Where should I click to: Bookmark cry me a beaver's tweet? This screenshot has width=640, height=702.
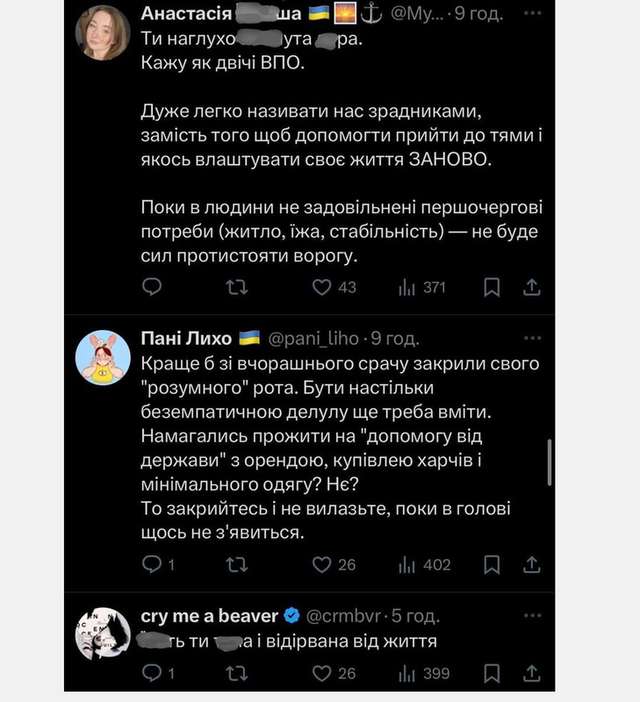tap(491, 673)
